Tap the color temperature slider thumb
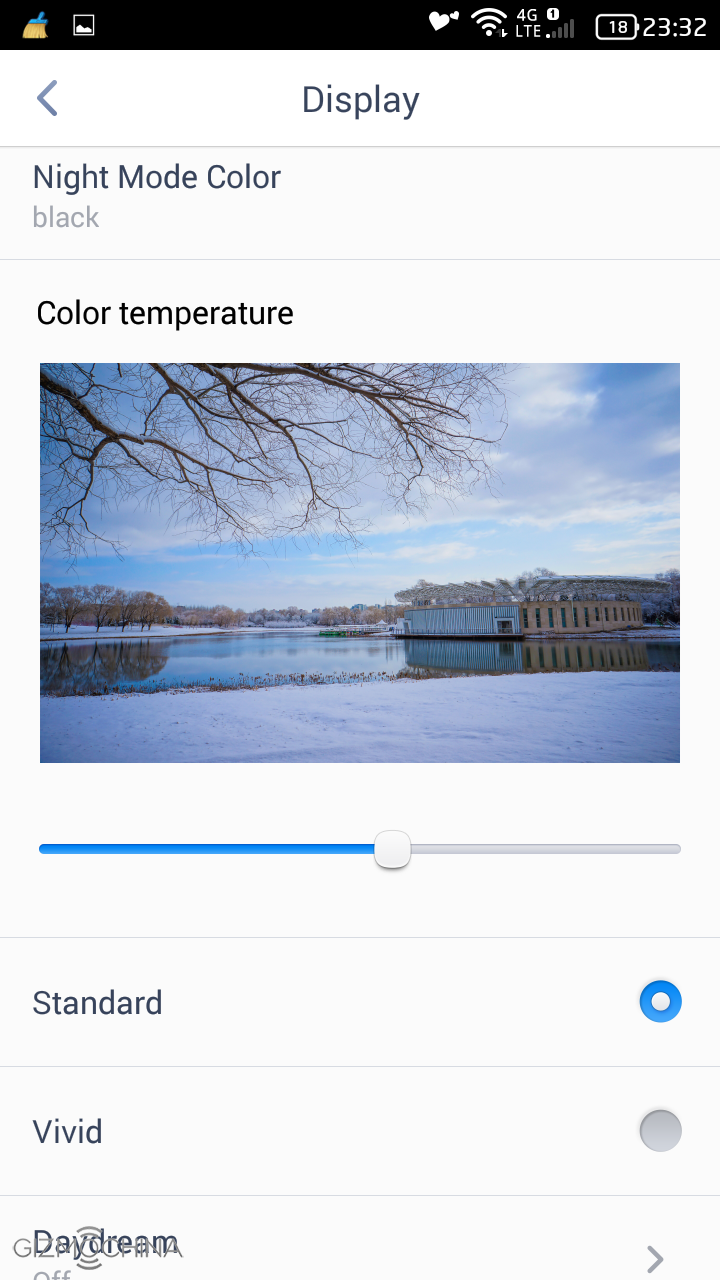 tap(392, 849)
